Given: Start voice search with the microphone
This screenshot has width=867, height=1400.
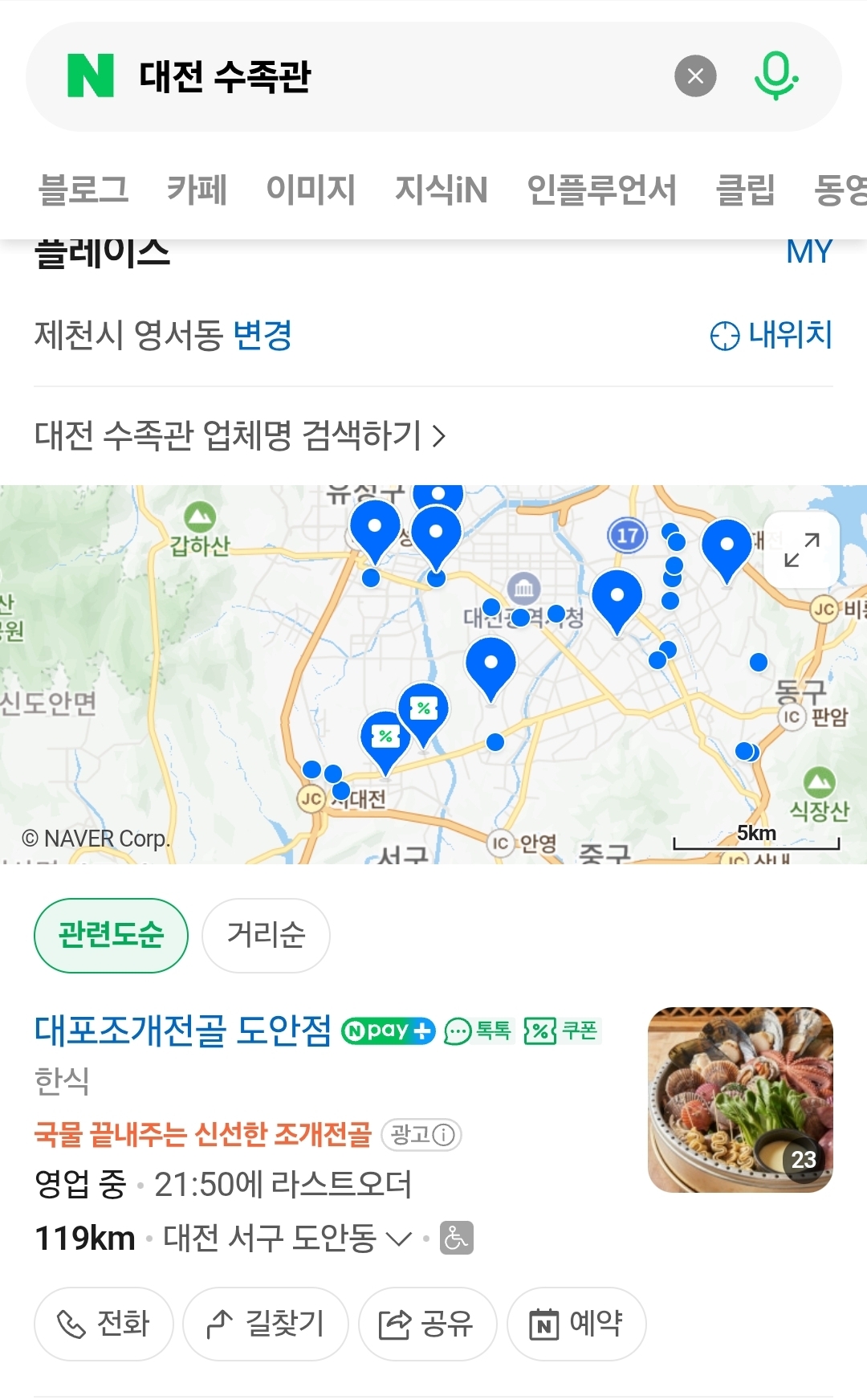Looking at the screenshot, I should [x=775, y=76].
